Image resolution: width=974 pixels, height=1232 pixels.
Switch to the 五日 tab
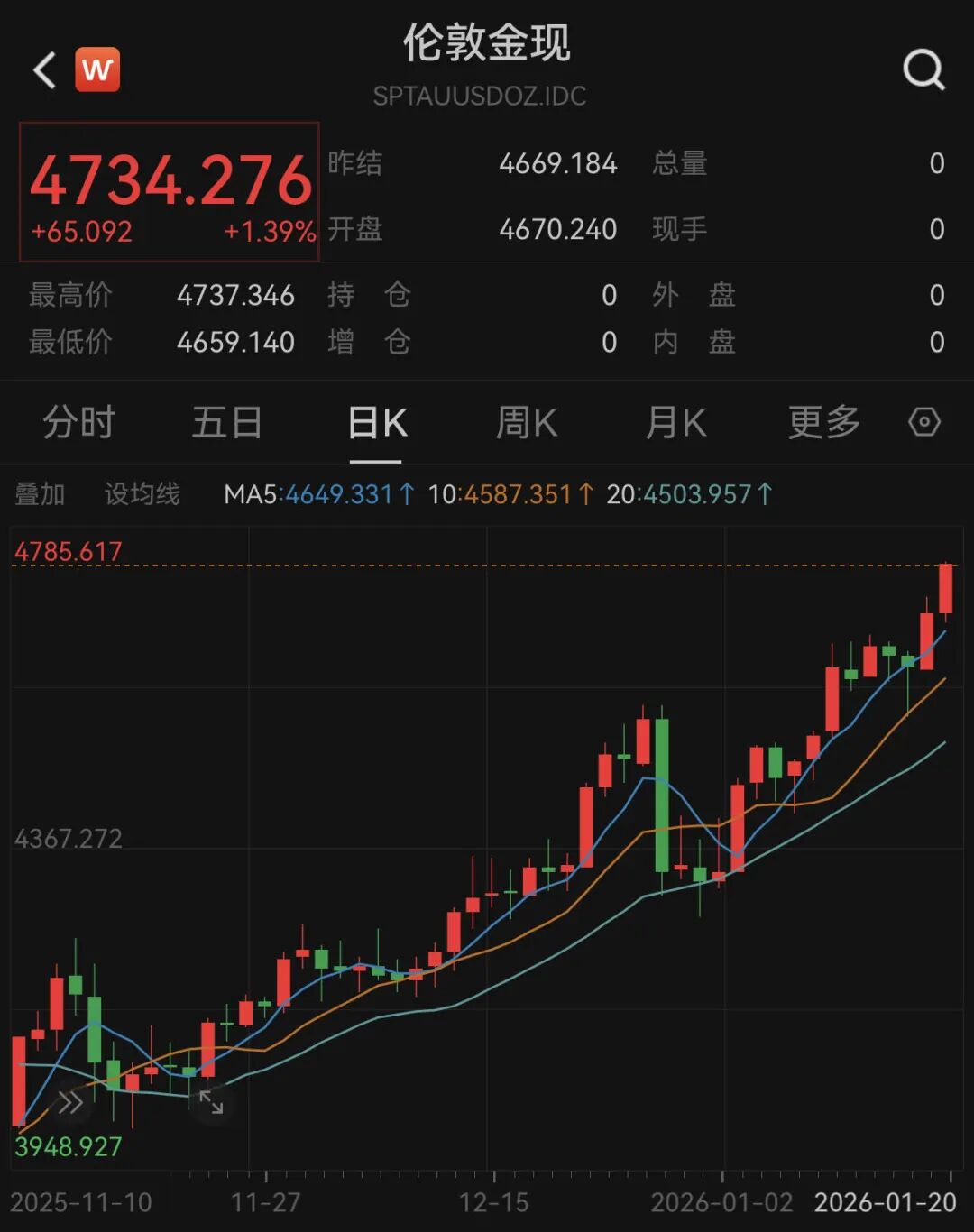(x=227, y=422)
